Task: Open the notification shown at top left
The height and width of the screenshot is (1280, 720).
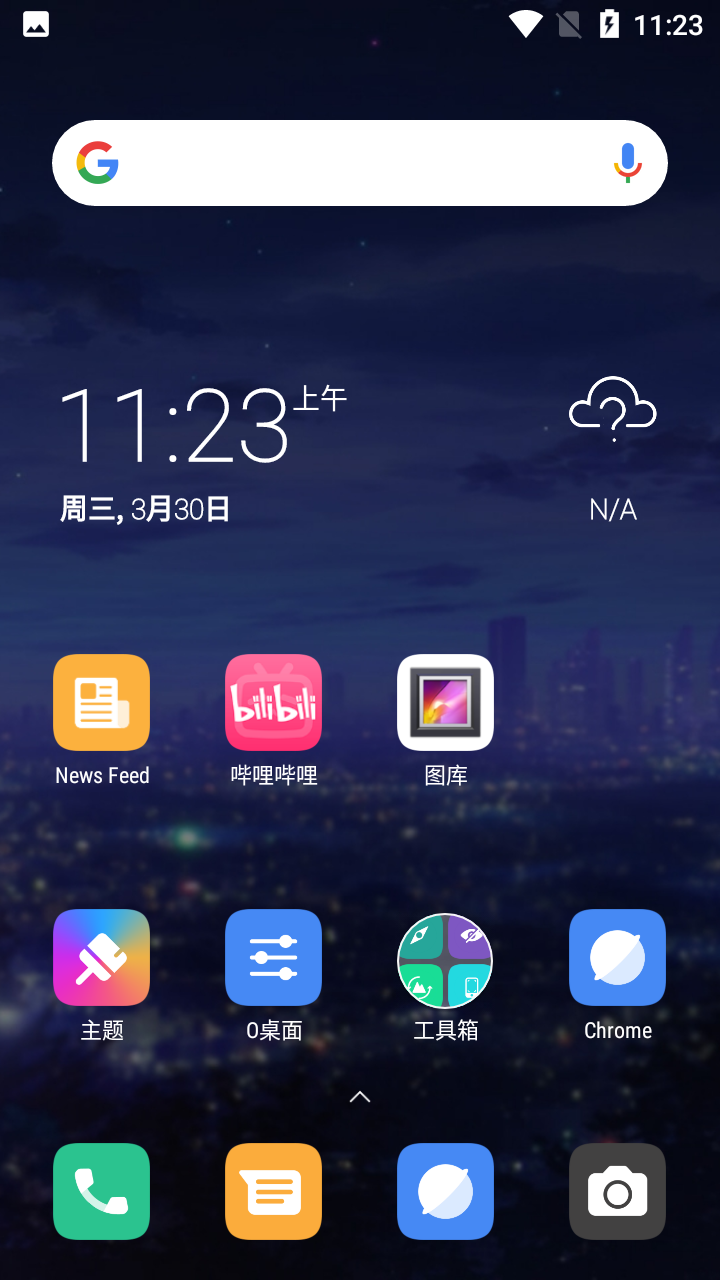Action: [35, 24]
